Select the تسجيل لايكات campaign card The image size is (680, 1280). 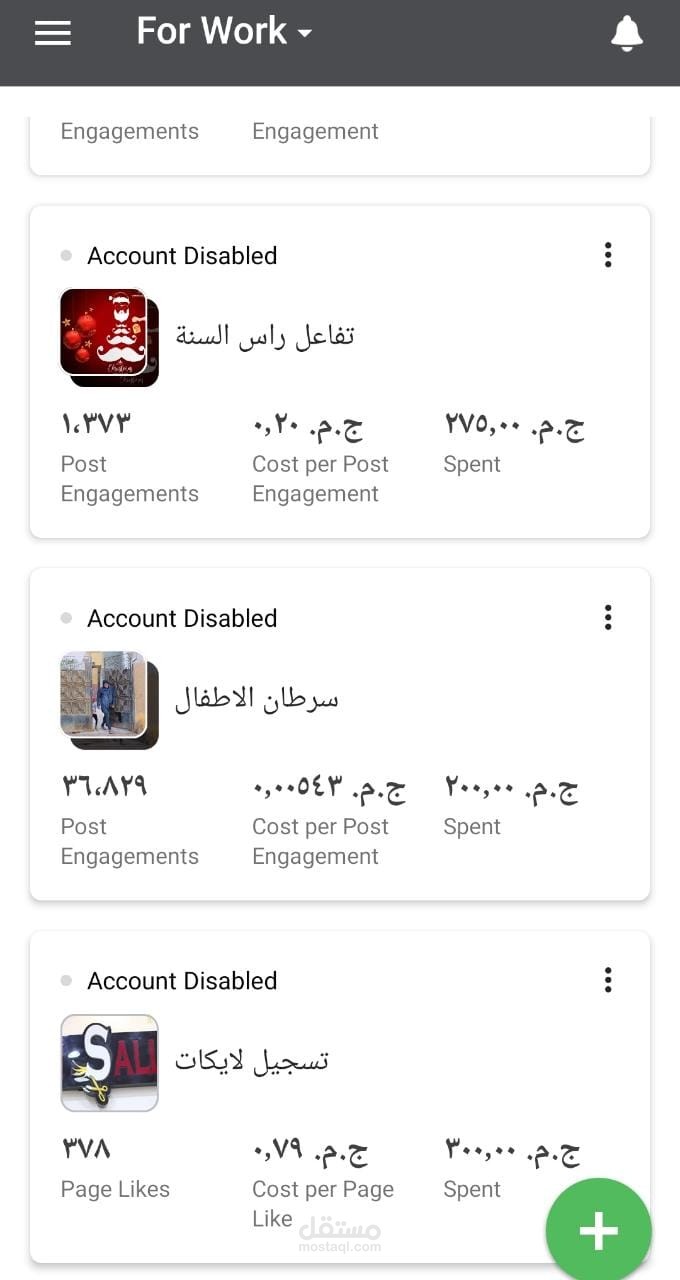pyautogui.click(x=251, y=1061)
